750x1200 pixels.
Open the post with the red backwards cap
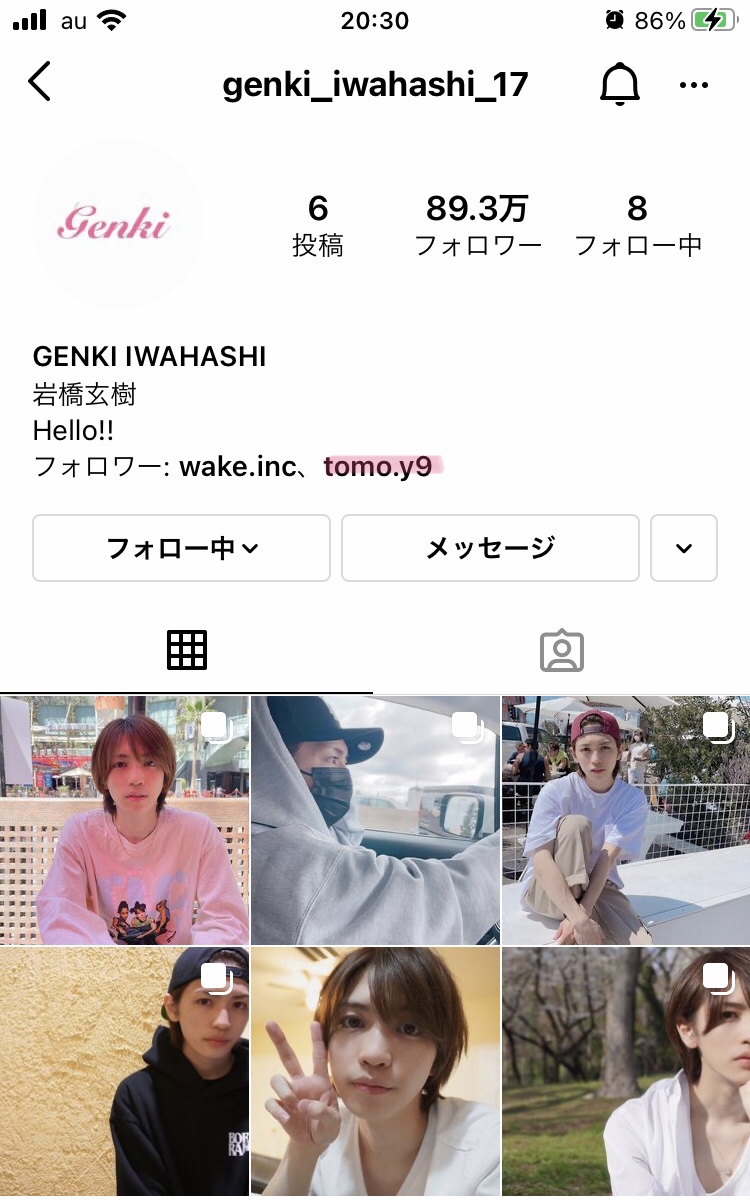[626, 820]
